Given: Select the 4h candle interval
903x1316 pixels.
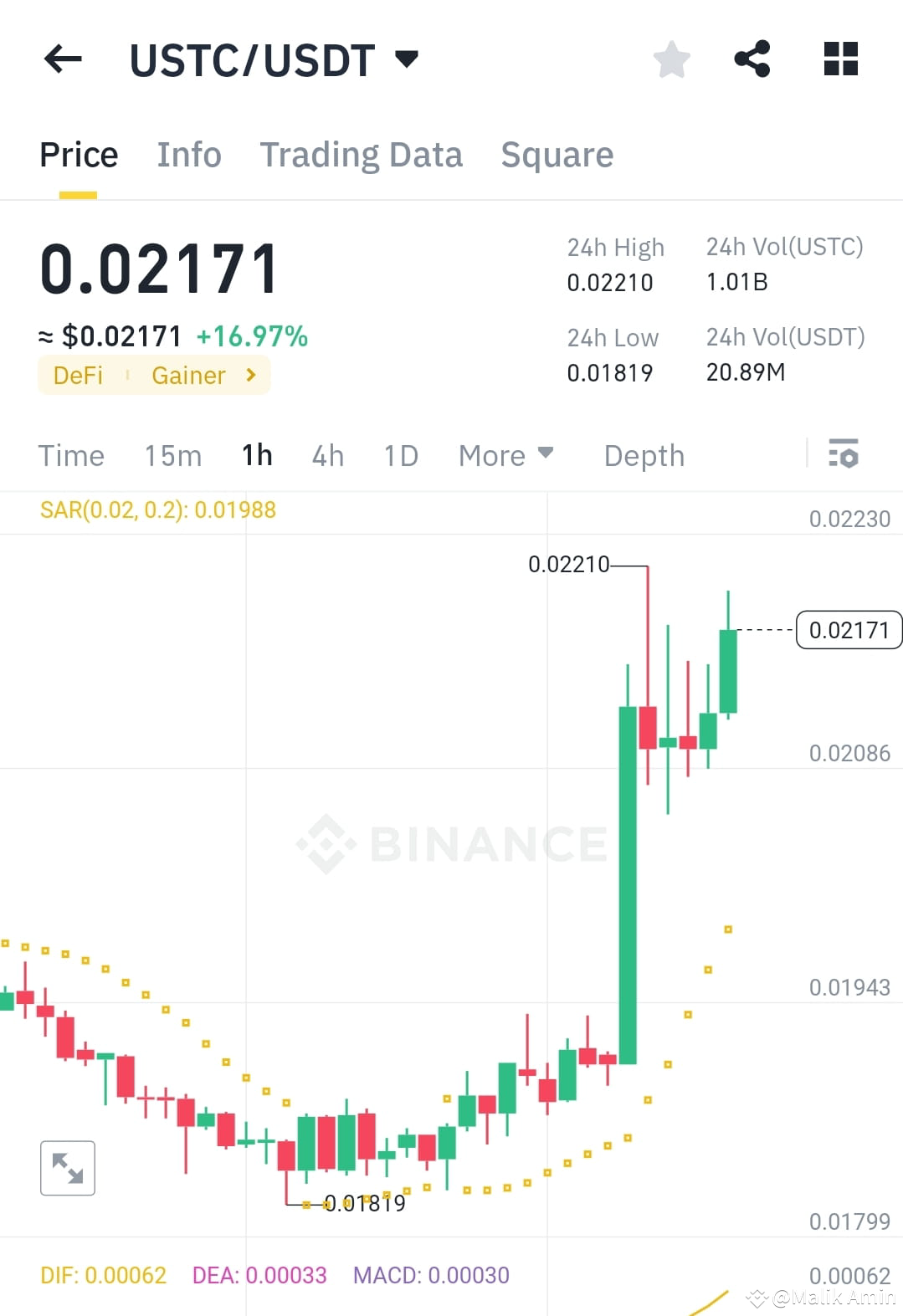Looking at the screenshot, I should click(326, 454).
